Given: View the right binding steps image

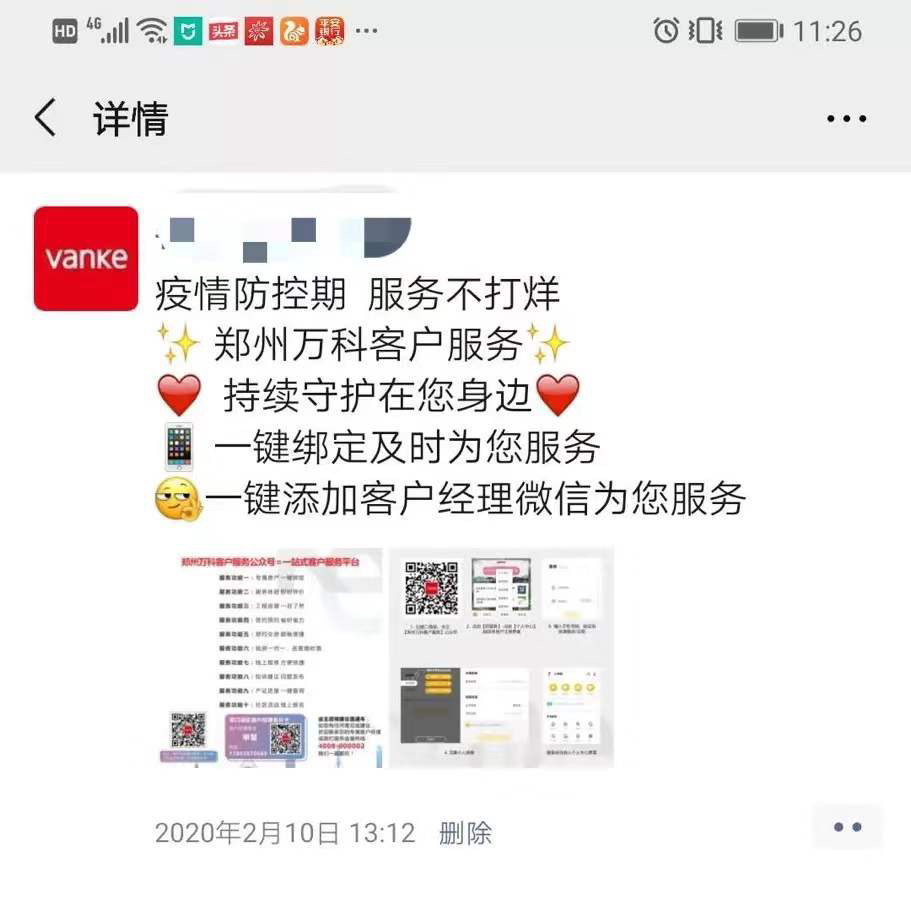Looking at the screenshot, I should tap(501, 657).
